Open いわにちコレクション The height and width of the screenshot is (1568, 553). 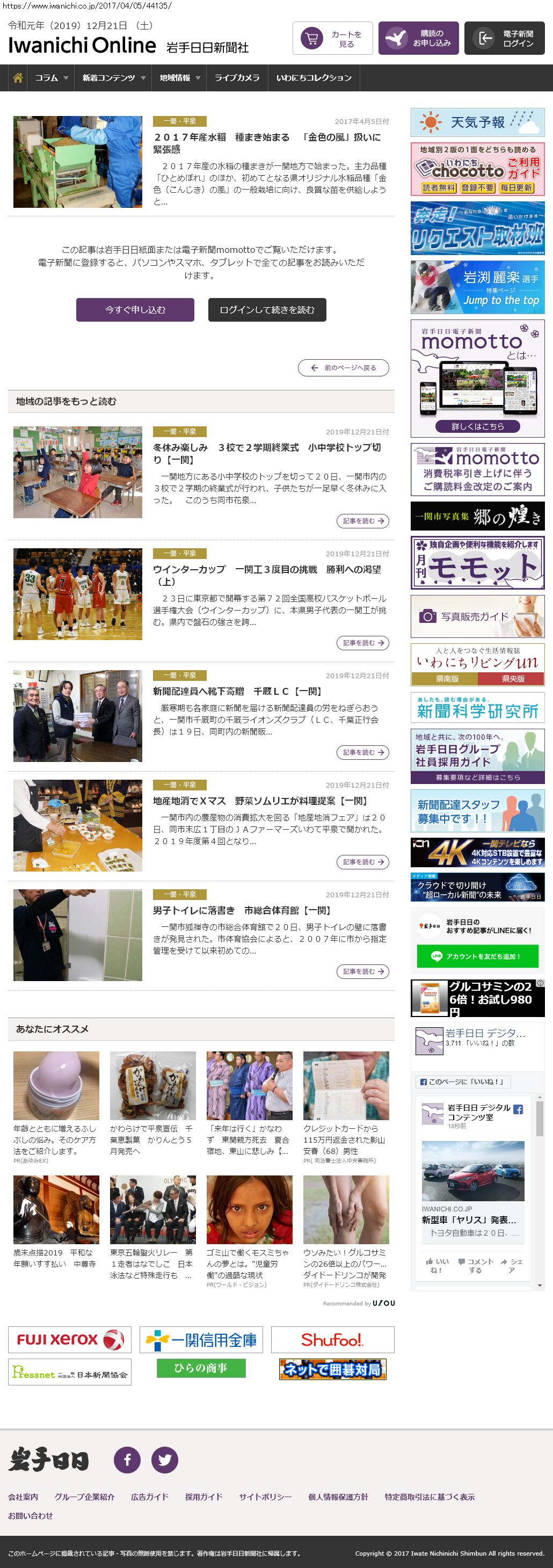coord(314,78)
